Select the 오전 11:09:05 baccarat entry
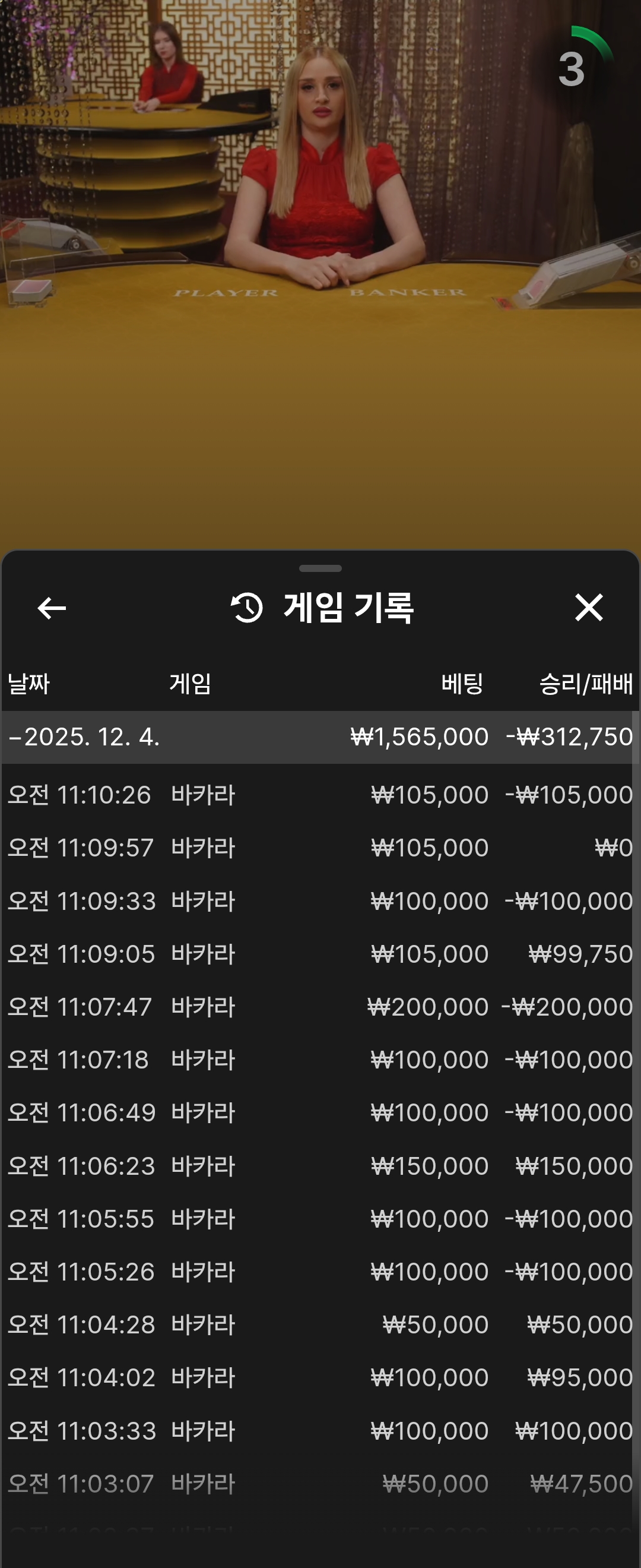The image size is (641, 1568). [x=320, y=954]
